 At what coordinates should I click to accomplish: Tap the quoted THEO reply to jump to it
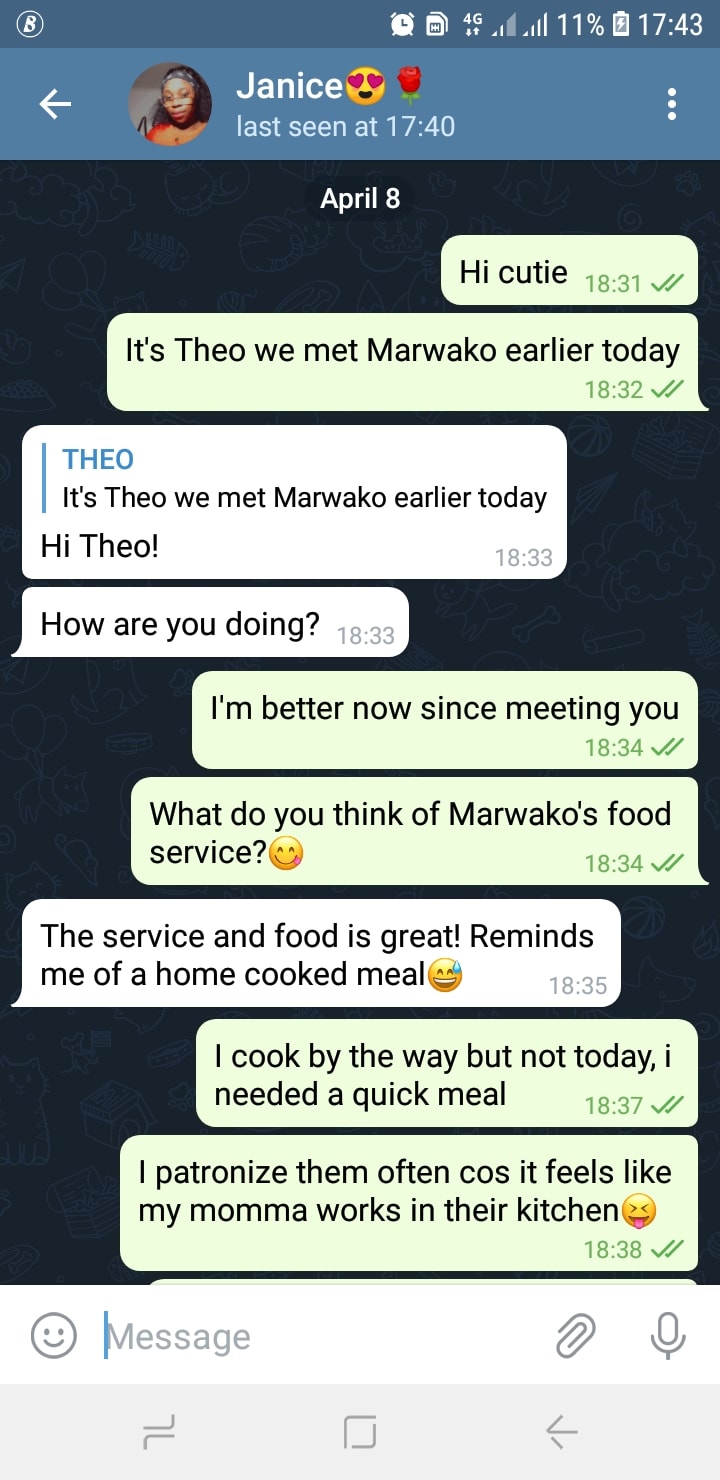[300, 480]
